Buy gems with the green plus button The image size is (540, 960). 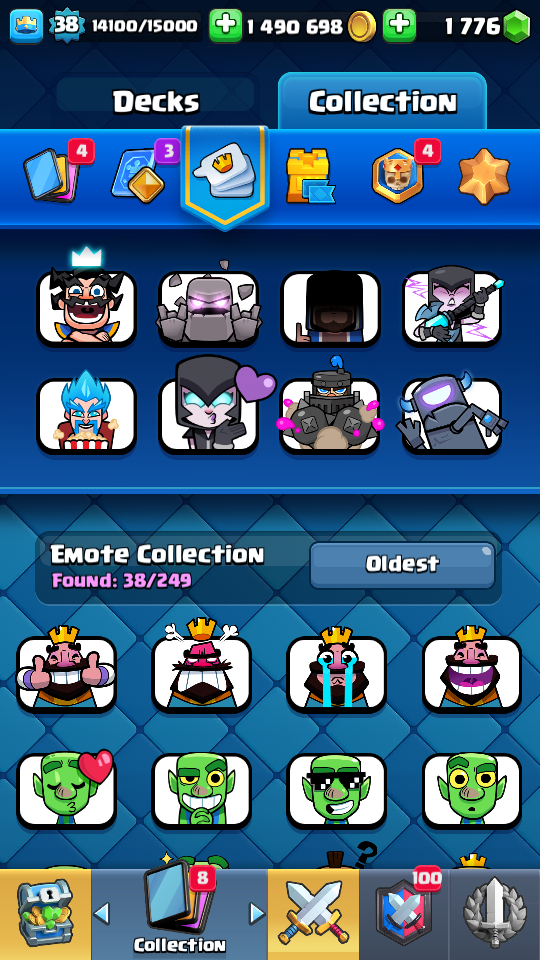click(399, 26)
